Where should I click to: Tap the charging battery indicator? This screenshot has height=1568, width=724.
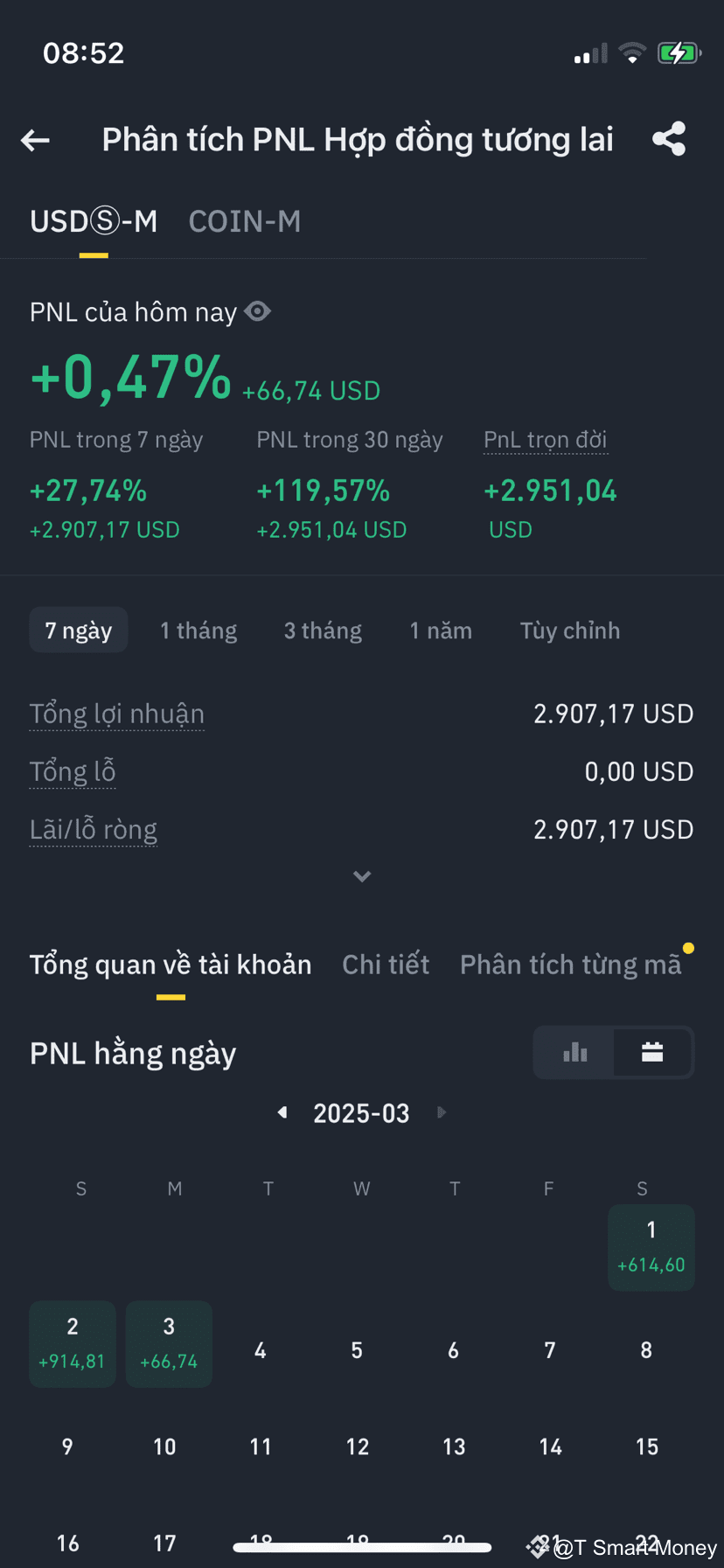[x=678, y=52]
